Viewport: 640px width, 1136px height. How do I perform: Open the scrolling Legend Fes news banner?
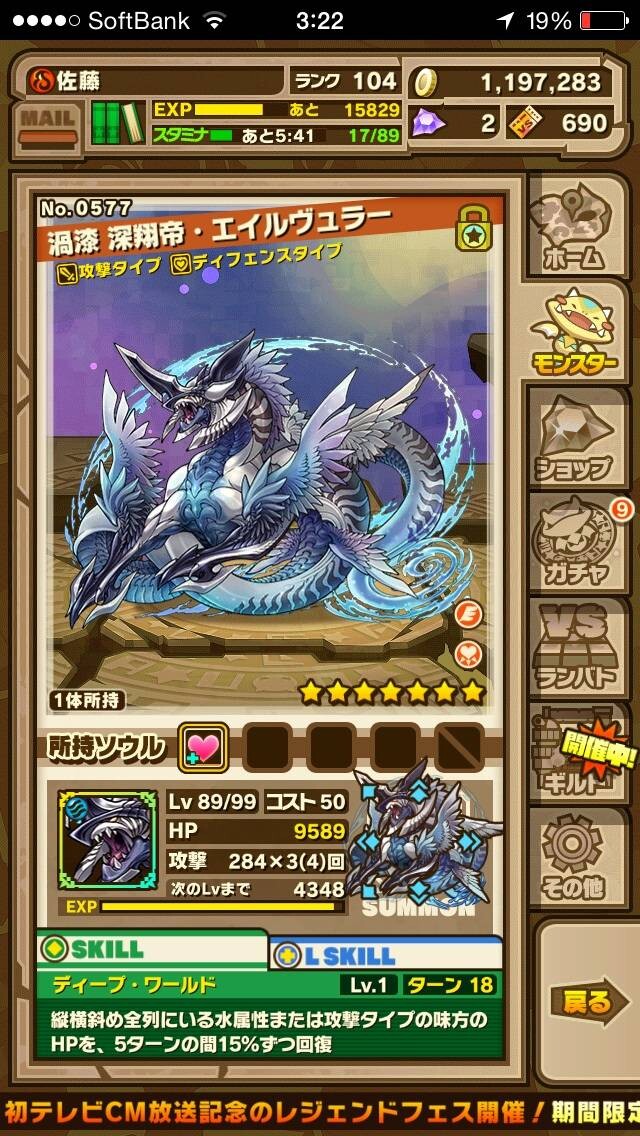pyautogui.click(x=320, y=1111)
